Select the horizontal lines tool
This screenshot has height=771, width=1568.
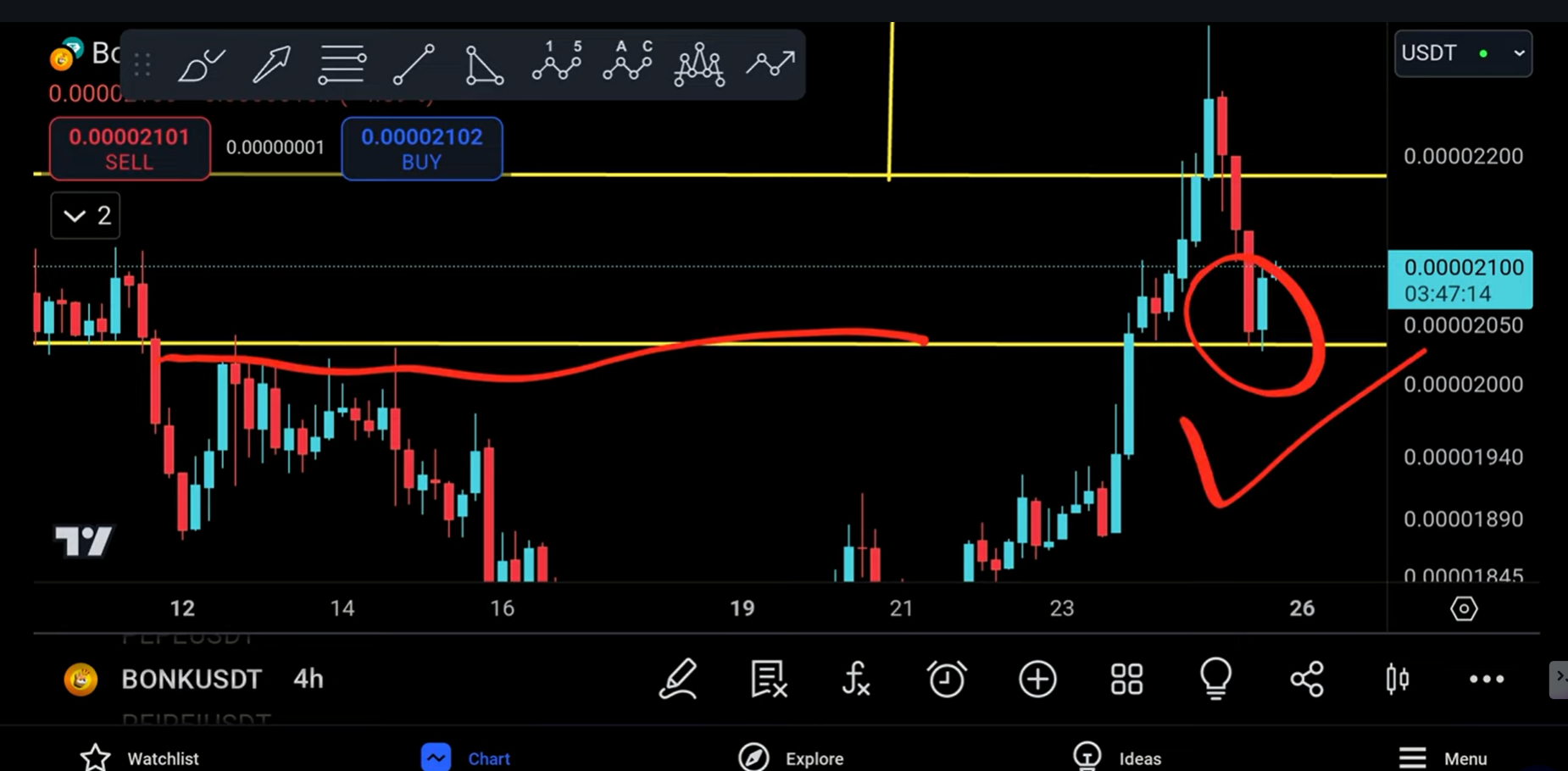pos(342,64)
